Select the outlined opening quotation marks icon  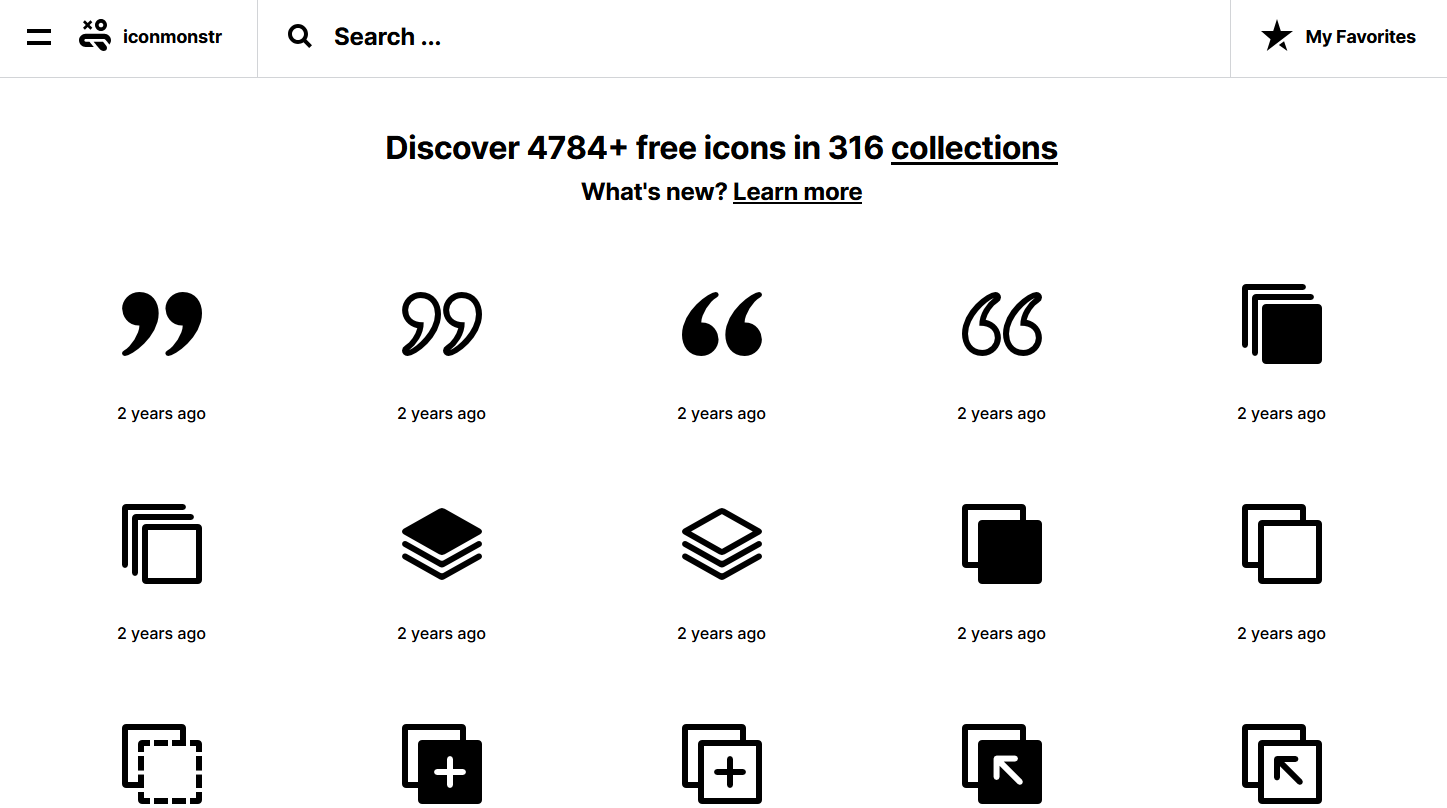(1002, 323)
